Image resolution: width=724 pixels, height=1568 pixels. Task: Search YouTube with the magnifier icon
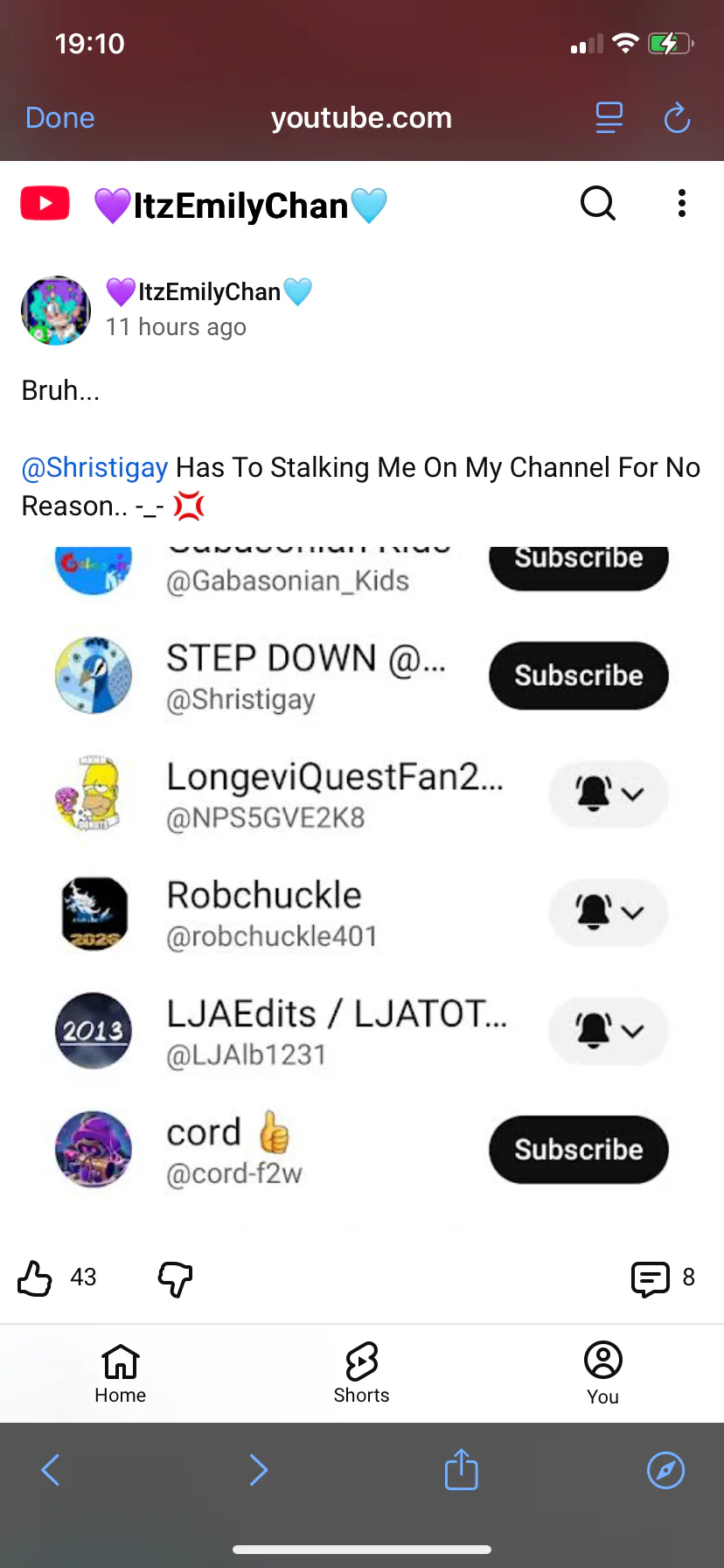[x=598, y=204]
